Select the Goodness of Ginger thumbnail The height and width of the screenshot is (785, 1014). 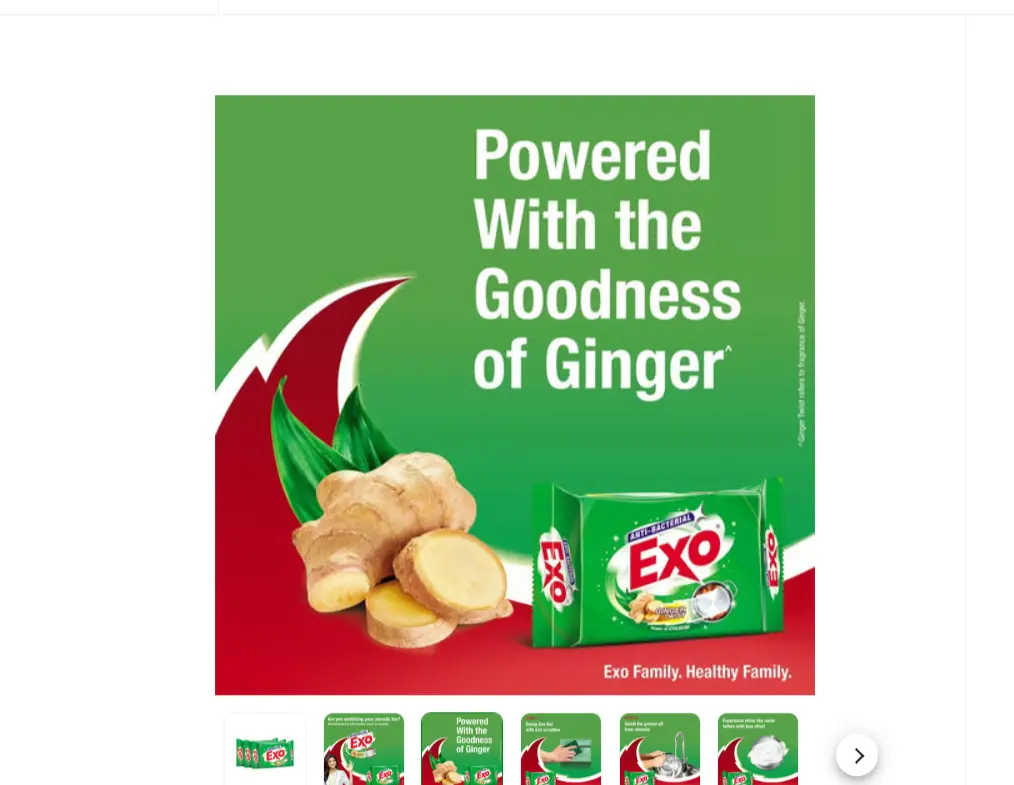462,750
